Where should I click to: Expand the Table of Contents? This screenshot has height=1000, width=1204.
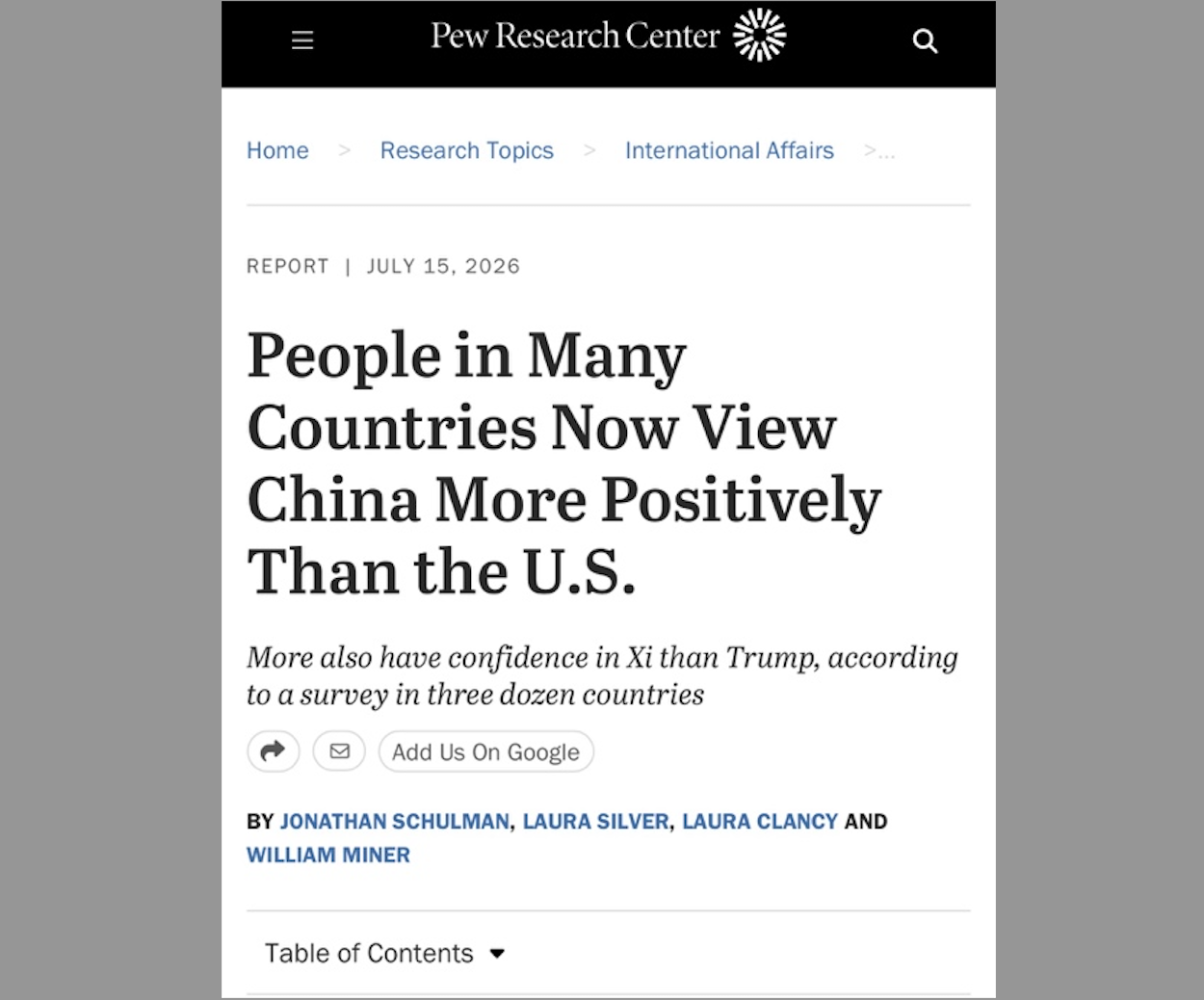tap(385, 953)
